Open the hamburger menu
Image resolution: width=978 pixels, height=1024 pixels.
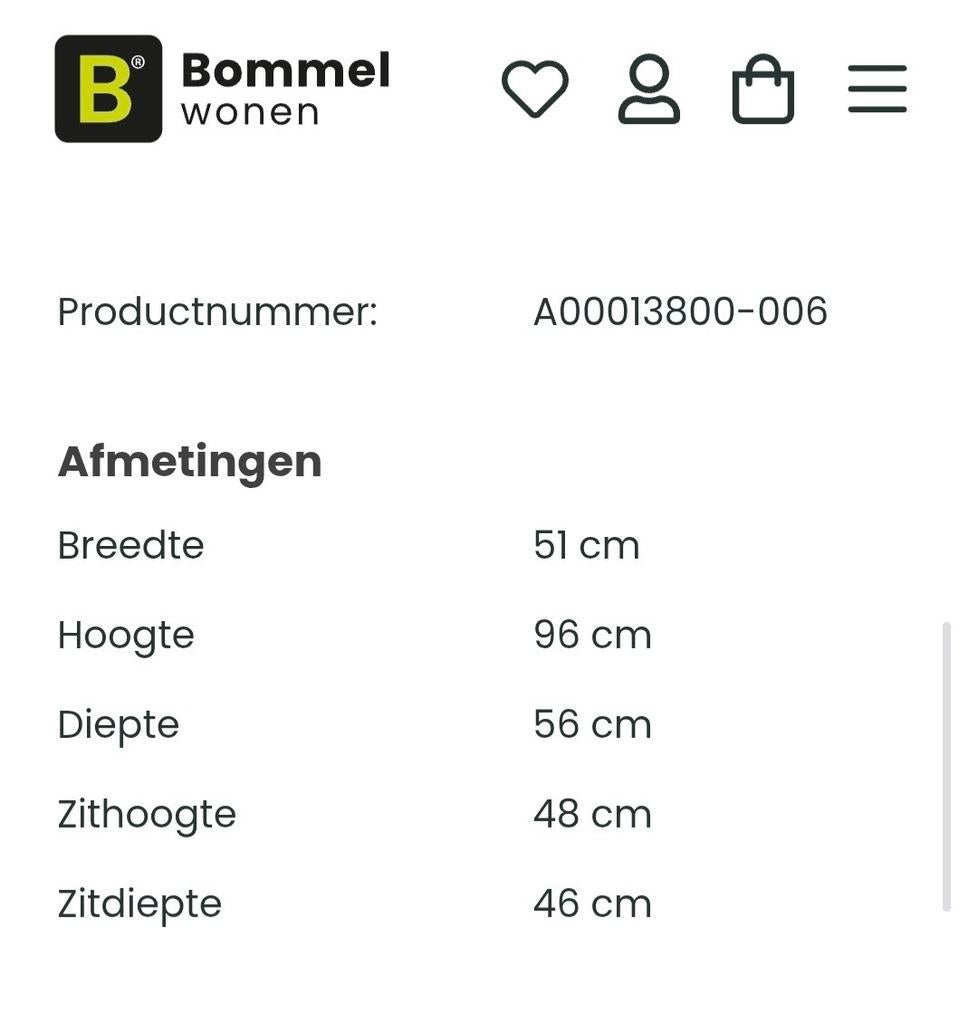point(877,89)
